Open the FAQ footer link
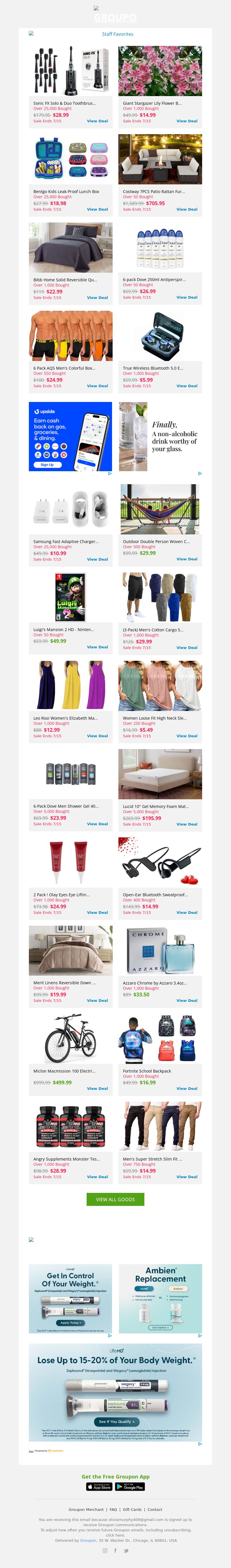 coord(113,1509)
